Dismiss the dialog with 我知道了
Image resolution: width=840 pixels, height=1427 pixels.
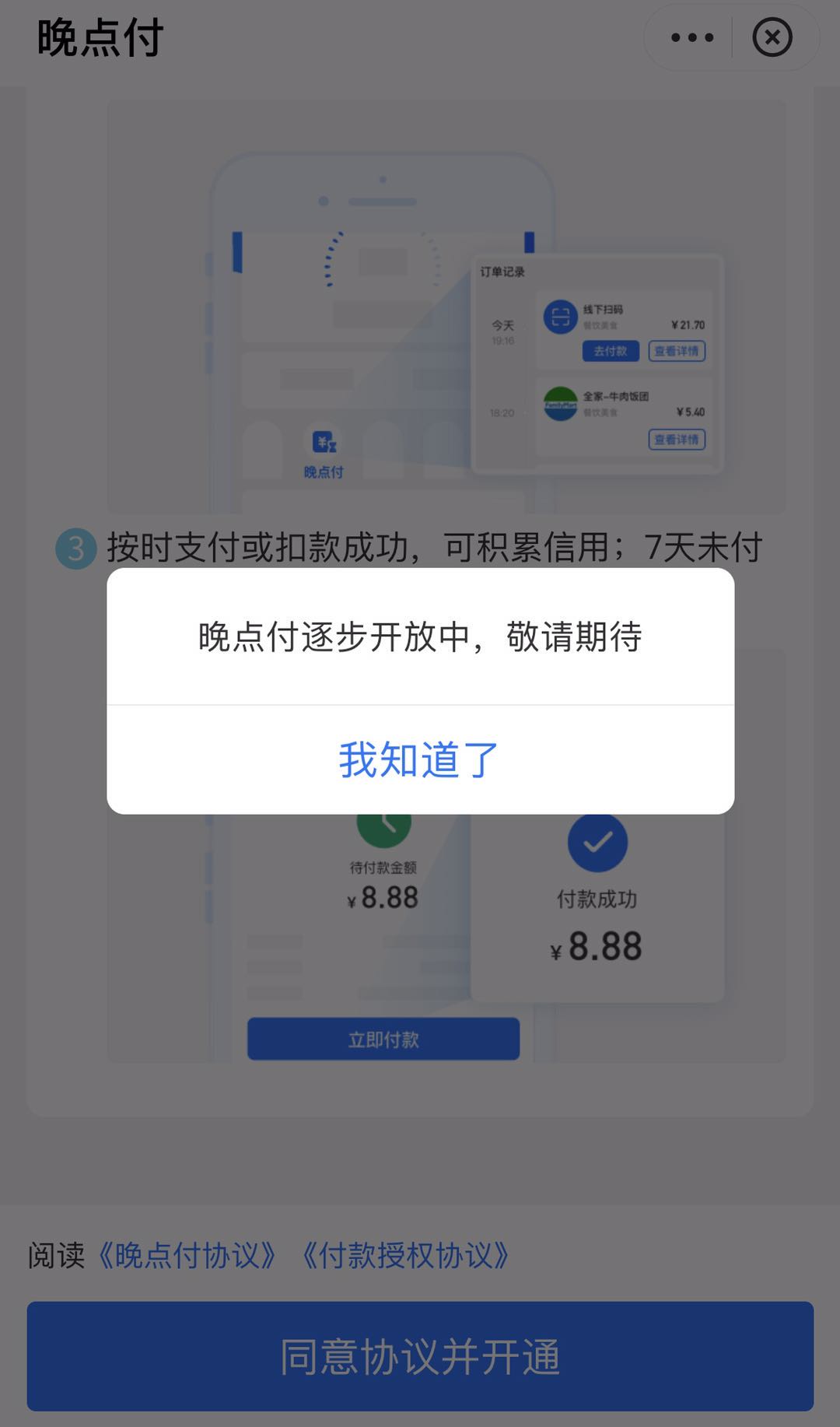tap(420, 759)
